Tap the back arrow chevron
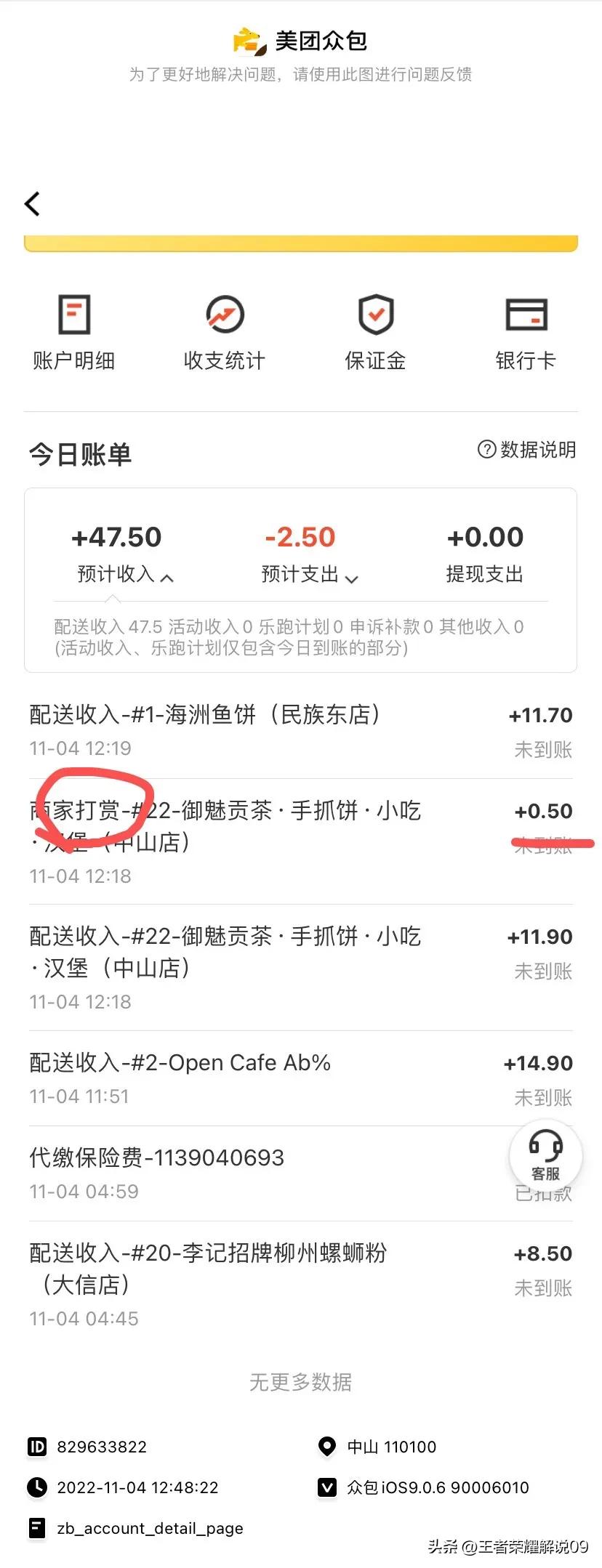The height and width of the screenshot is (1568, 602). coord(32,204)
